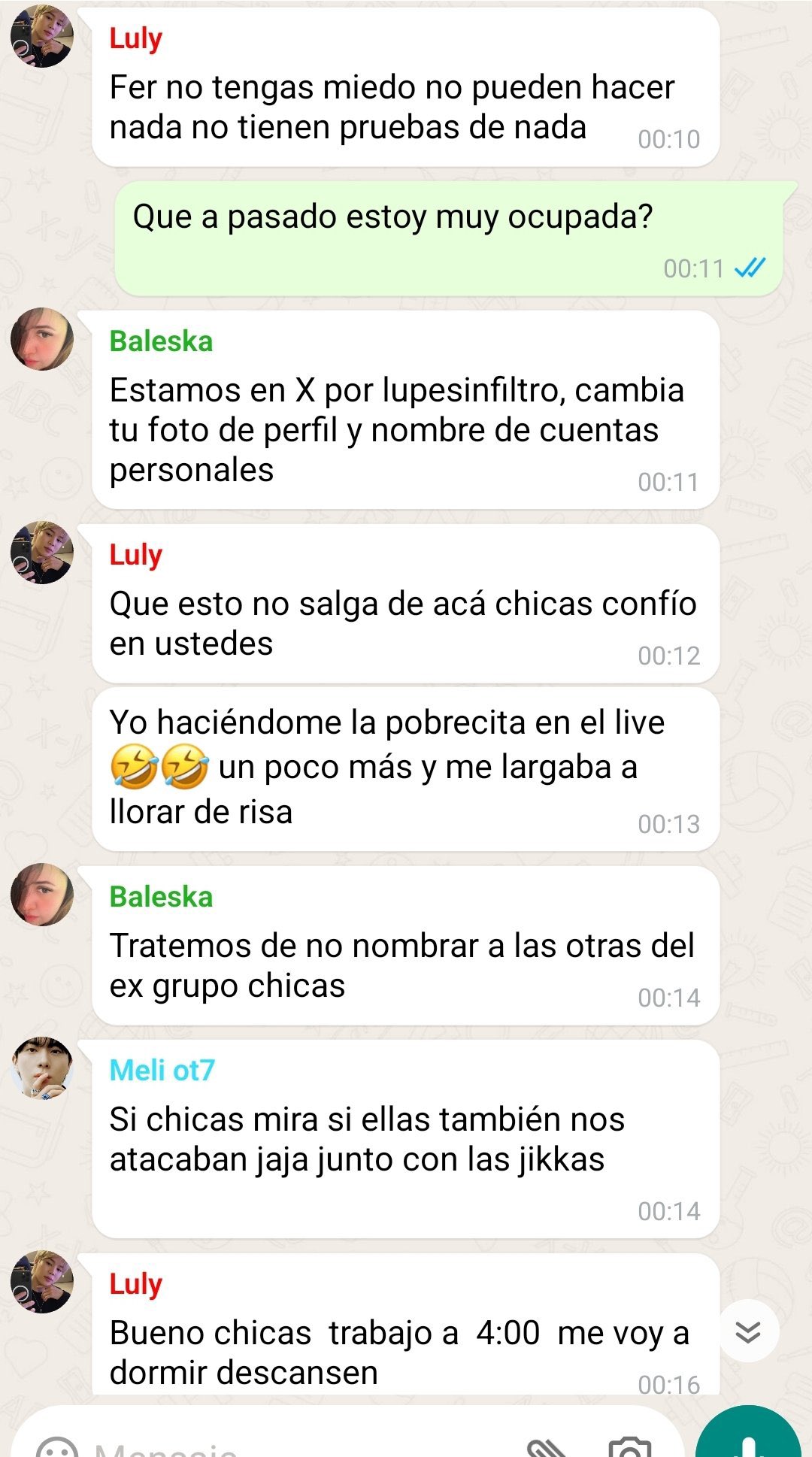Open Meli ot7's profile picture
Viewport: 812px width, 1457px height.
pyautogui.click(x=42, y=1068)
